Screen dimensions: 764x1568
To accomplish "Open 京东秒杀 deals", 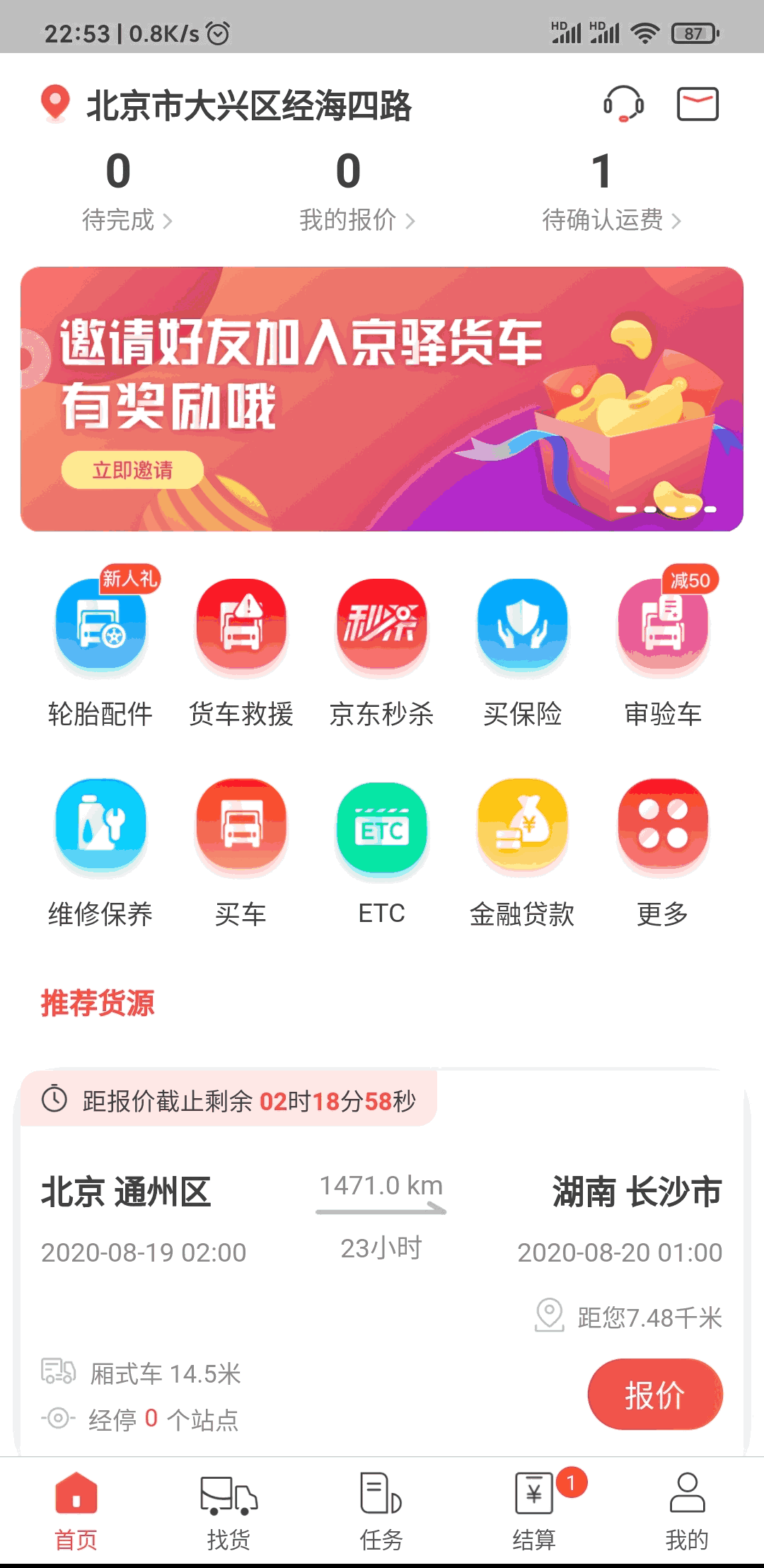I will coord(382,651).
